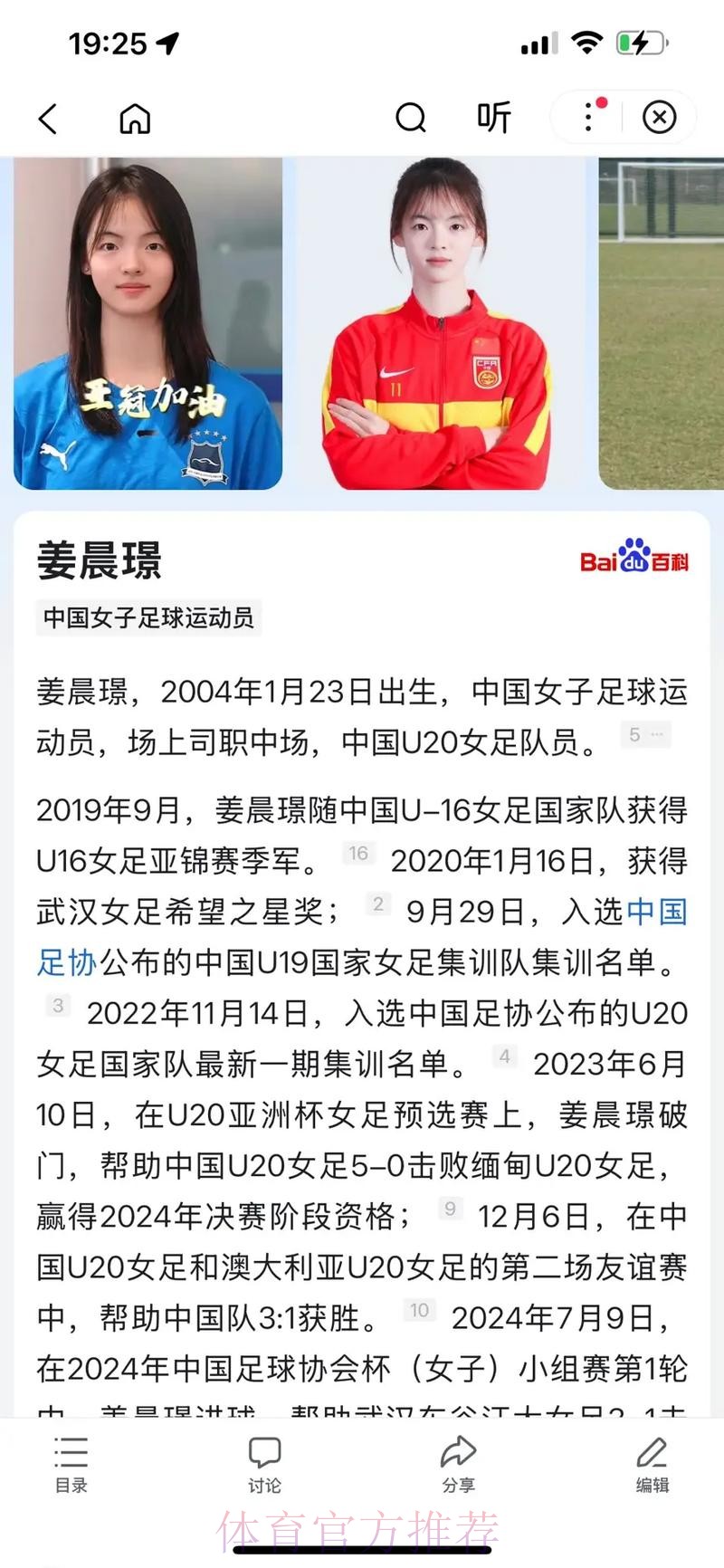Image resolution: width=724 pixels, height=1568 pixels.
Task: Share this entry via 分享
Action: [x=458, y=1464]
